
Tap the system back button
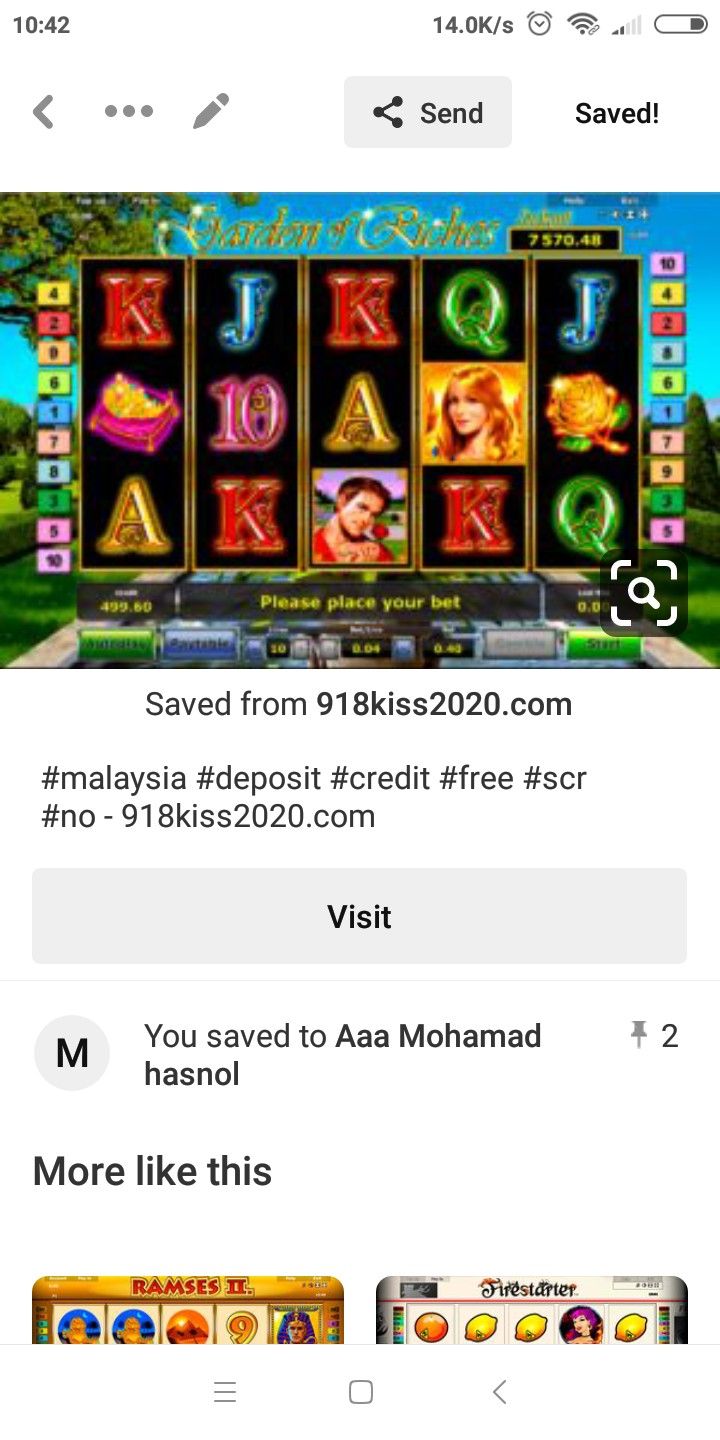tap(499, 1392)
